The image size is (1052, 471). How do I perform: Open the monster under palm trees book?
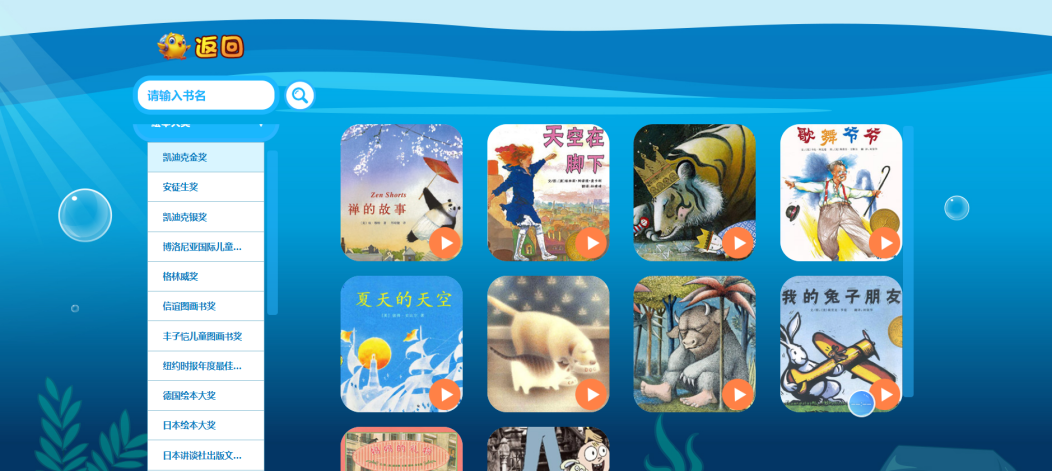coord(694,343)
